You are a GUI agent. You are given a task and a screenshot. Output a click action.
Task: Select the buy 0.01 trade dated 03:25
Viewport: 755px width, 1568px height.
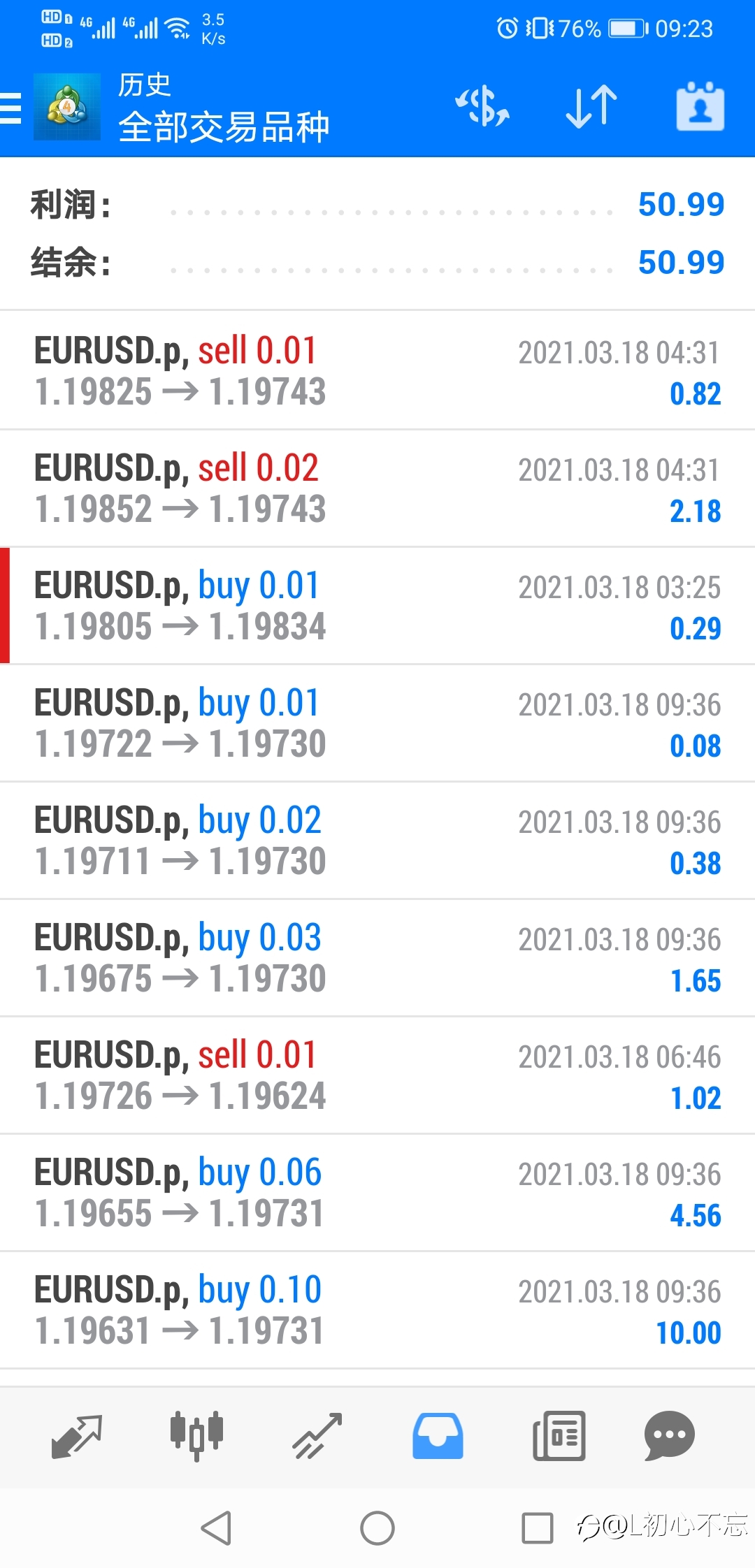click(x=377, y=606)
